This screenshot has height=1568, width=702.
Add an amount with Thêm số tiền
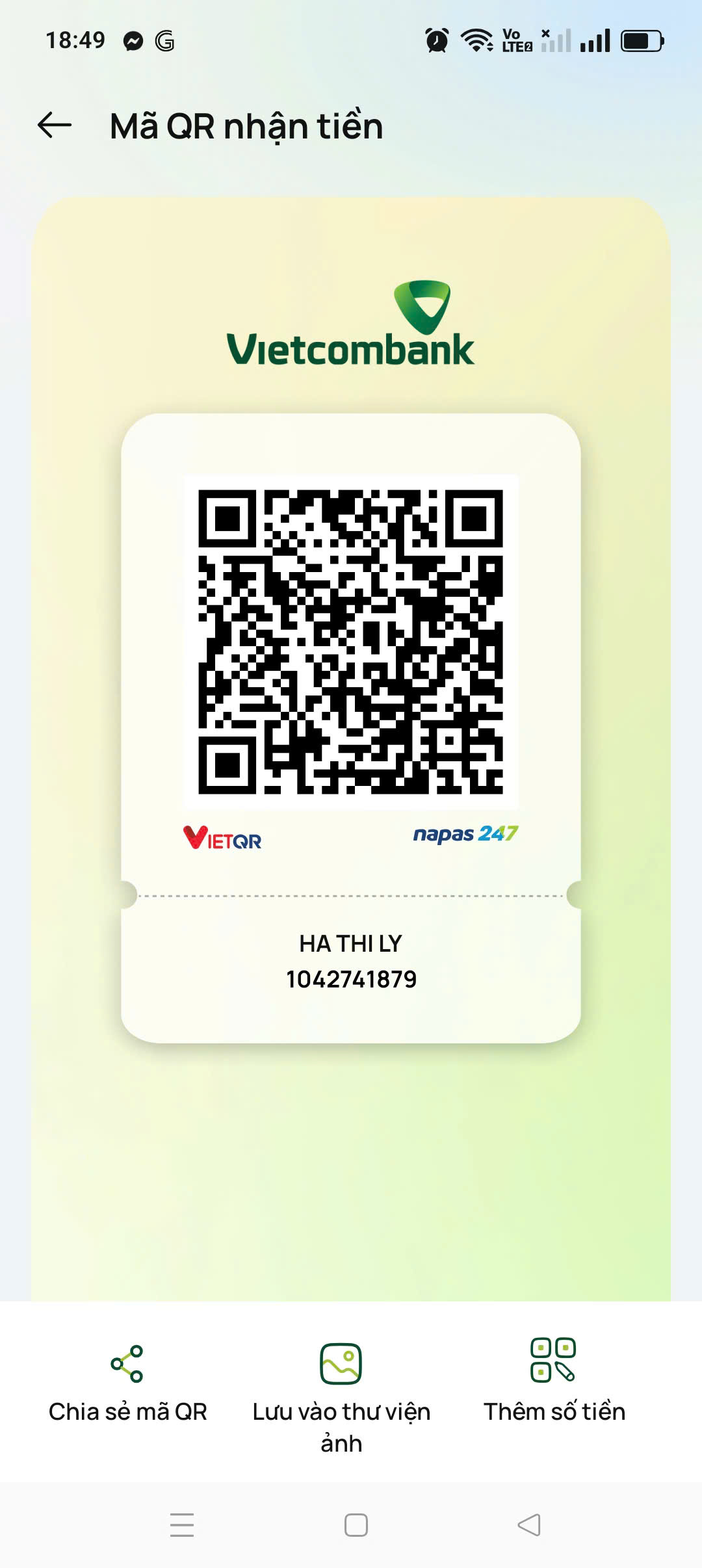point(554,1385)
